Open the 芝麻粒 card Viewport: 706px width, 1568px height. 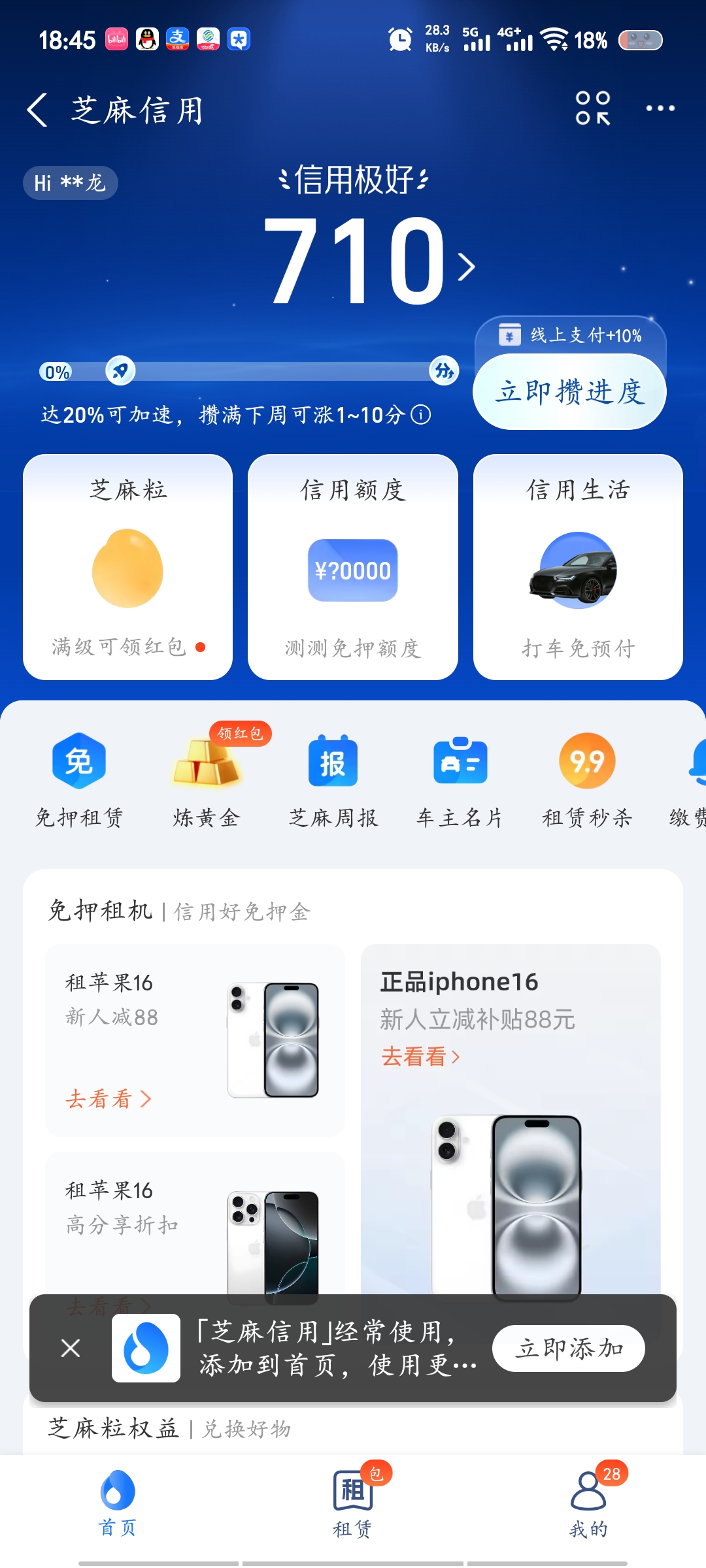pos(128,567)
